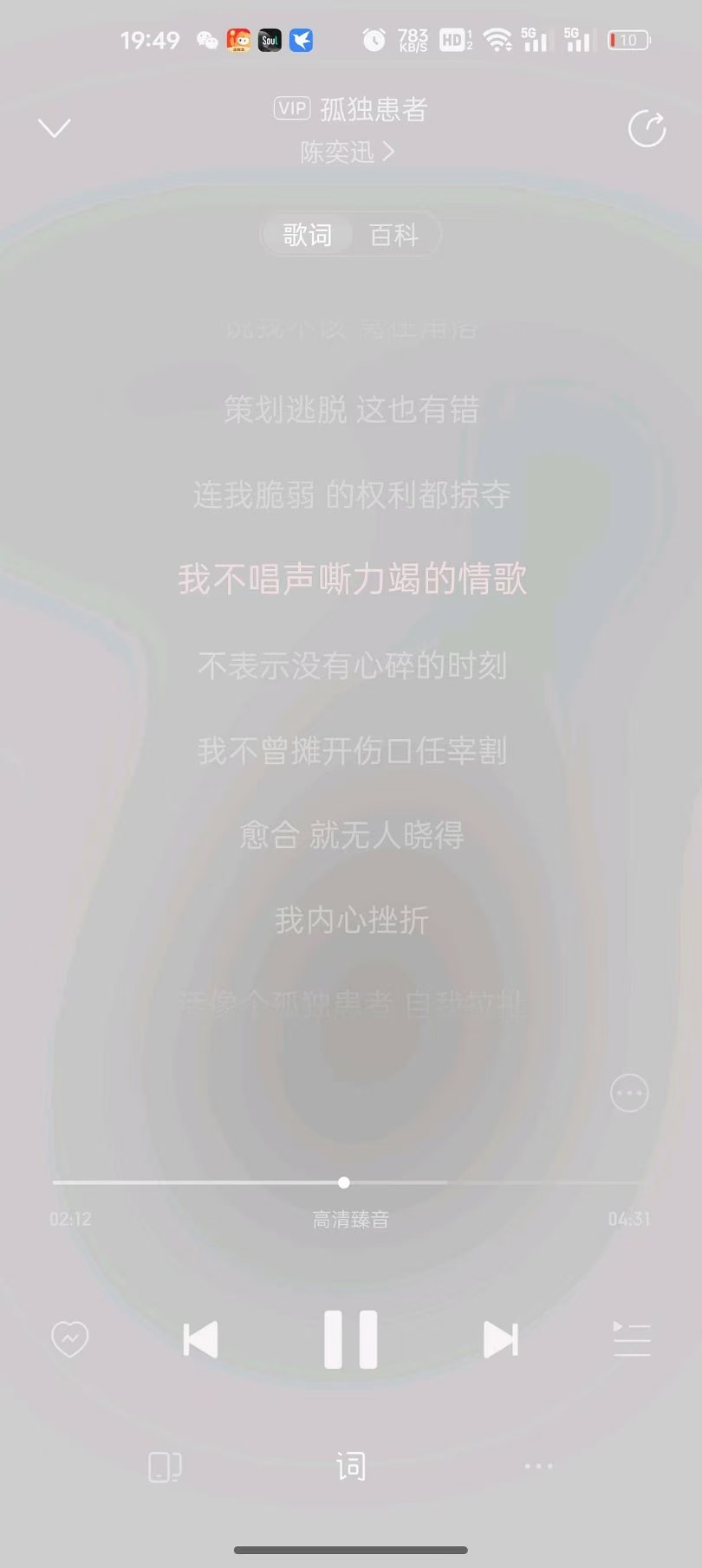The image size is (702, 1568).
Task: Switch to the 百科 tab
Action: pyautogui.click(x=393, y=235)
